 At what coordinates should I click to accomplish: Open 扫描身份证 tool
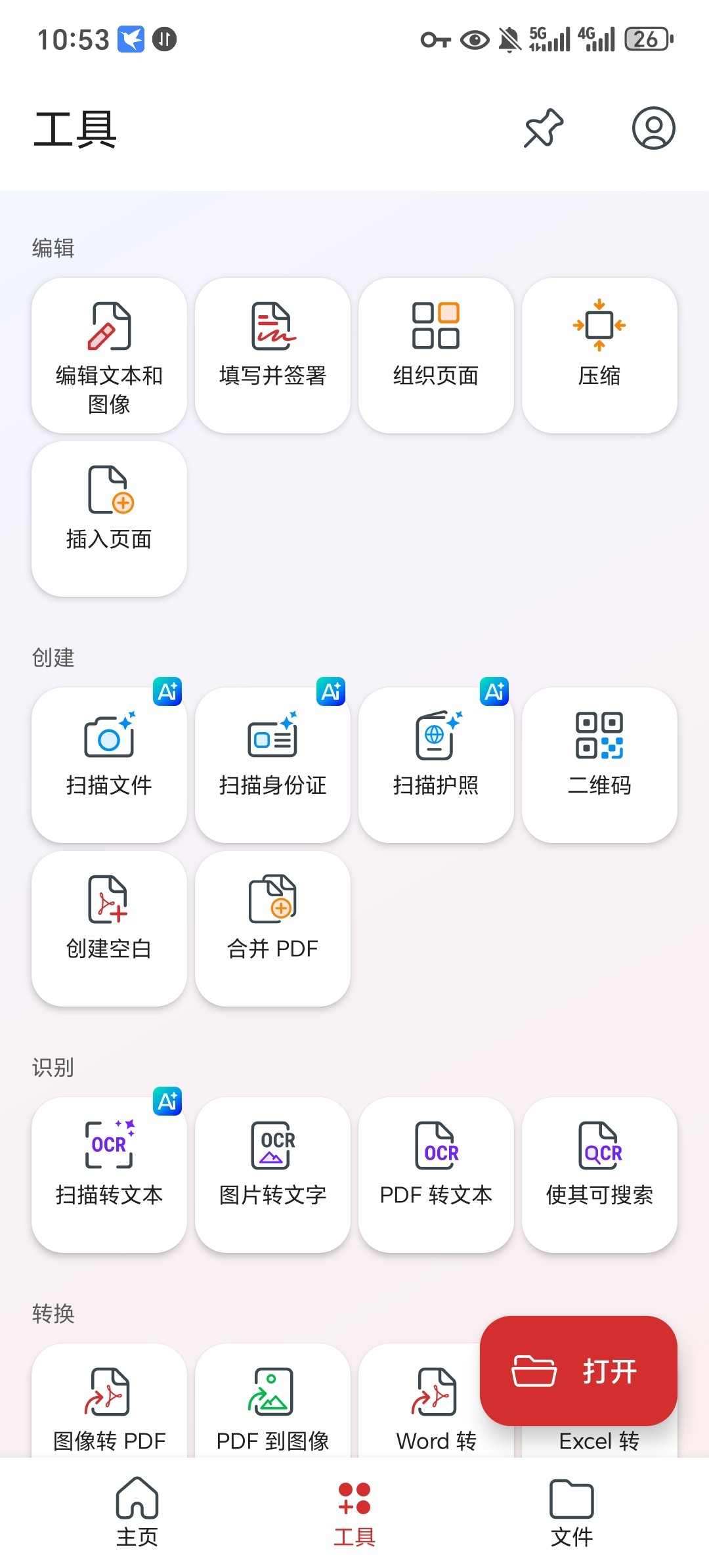(x=272, y=765)
